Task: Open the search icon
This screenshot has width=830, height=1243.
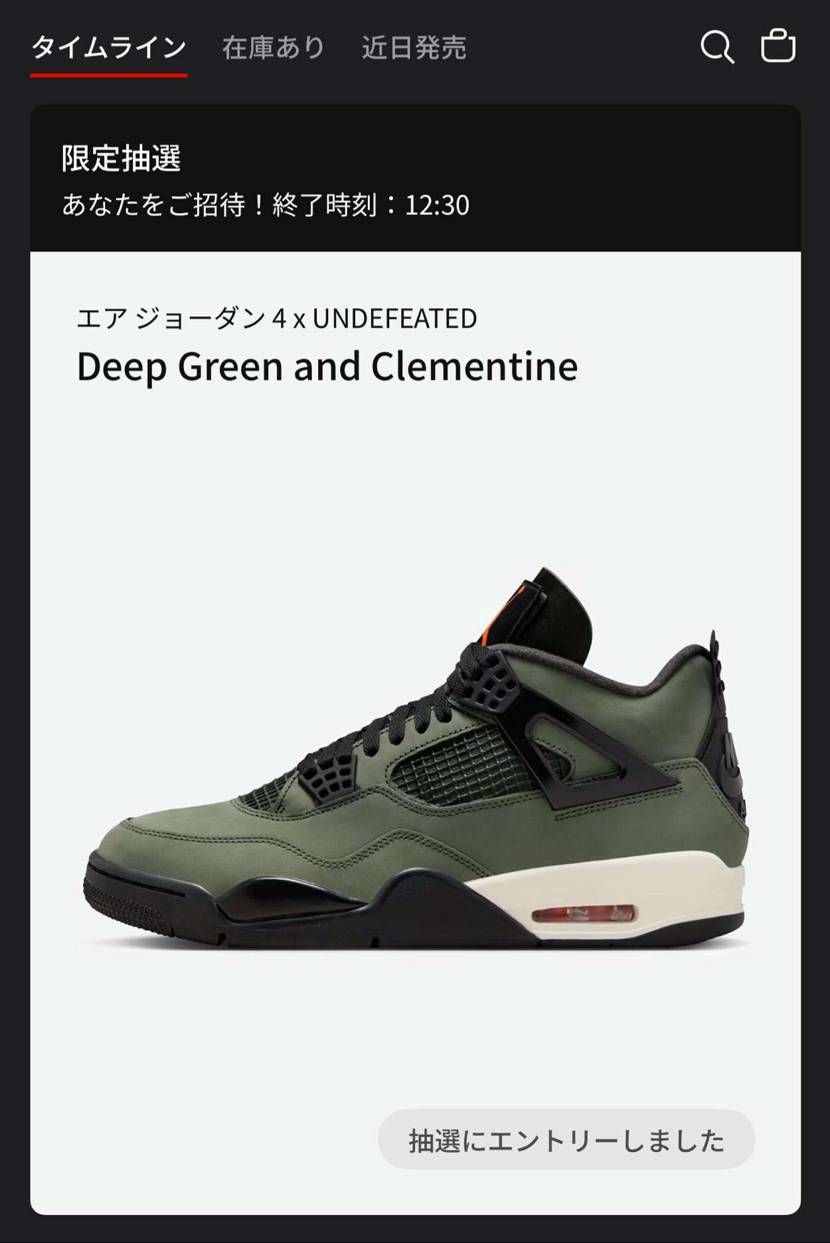Action: coord(716,47)
